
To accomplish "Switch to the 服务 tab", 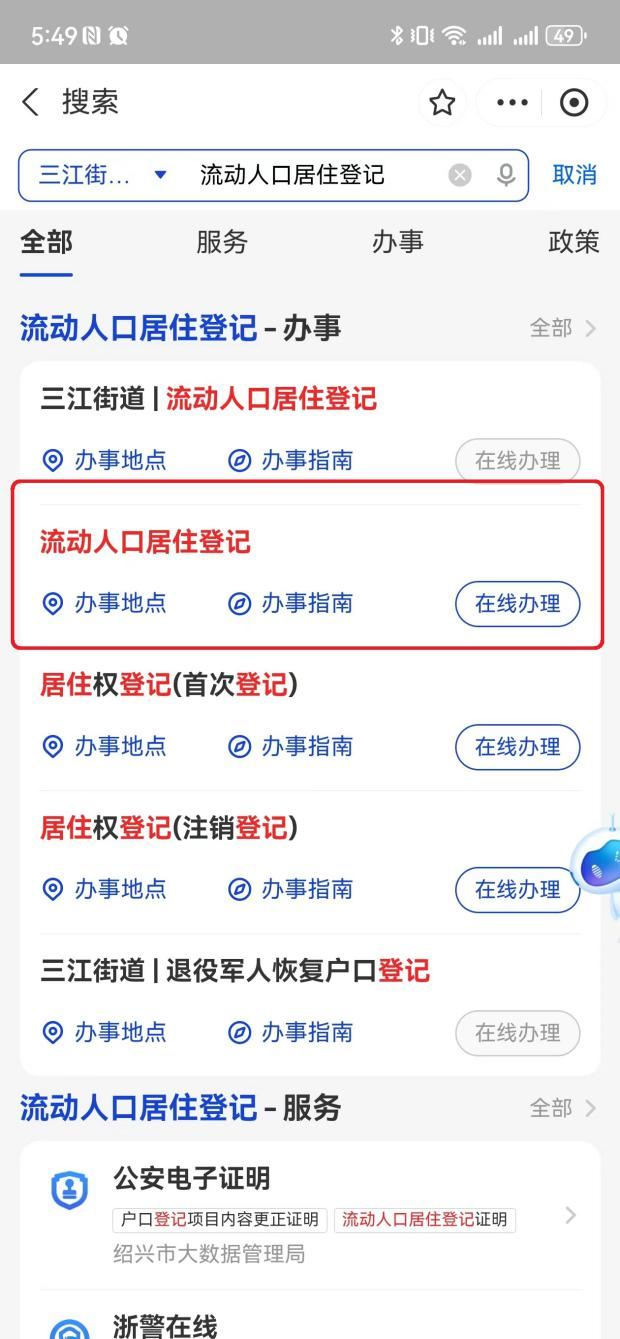I will [221, 242].
